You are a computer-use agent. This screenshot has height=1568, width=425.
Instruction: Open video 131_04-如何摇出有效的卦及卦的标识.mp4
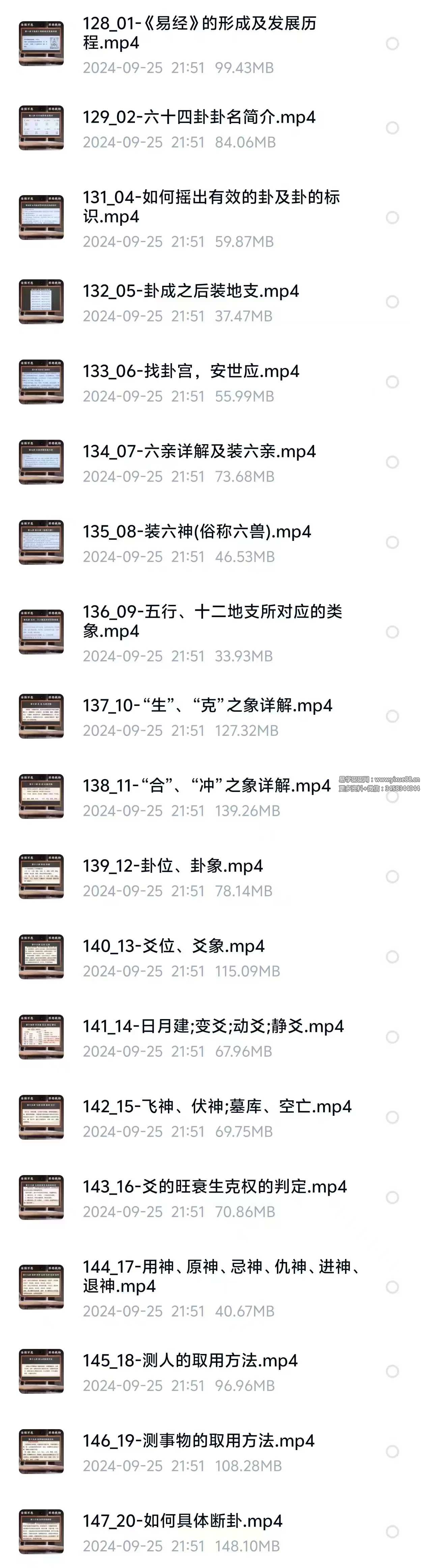(x=211, y=207)
